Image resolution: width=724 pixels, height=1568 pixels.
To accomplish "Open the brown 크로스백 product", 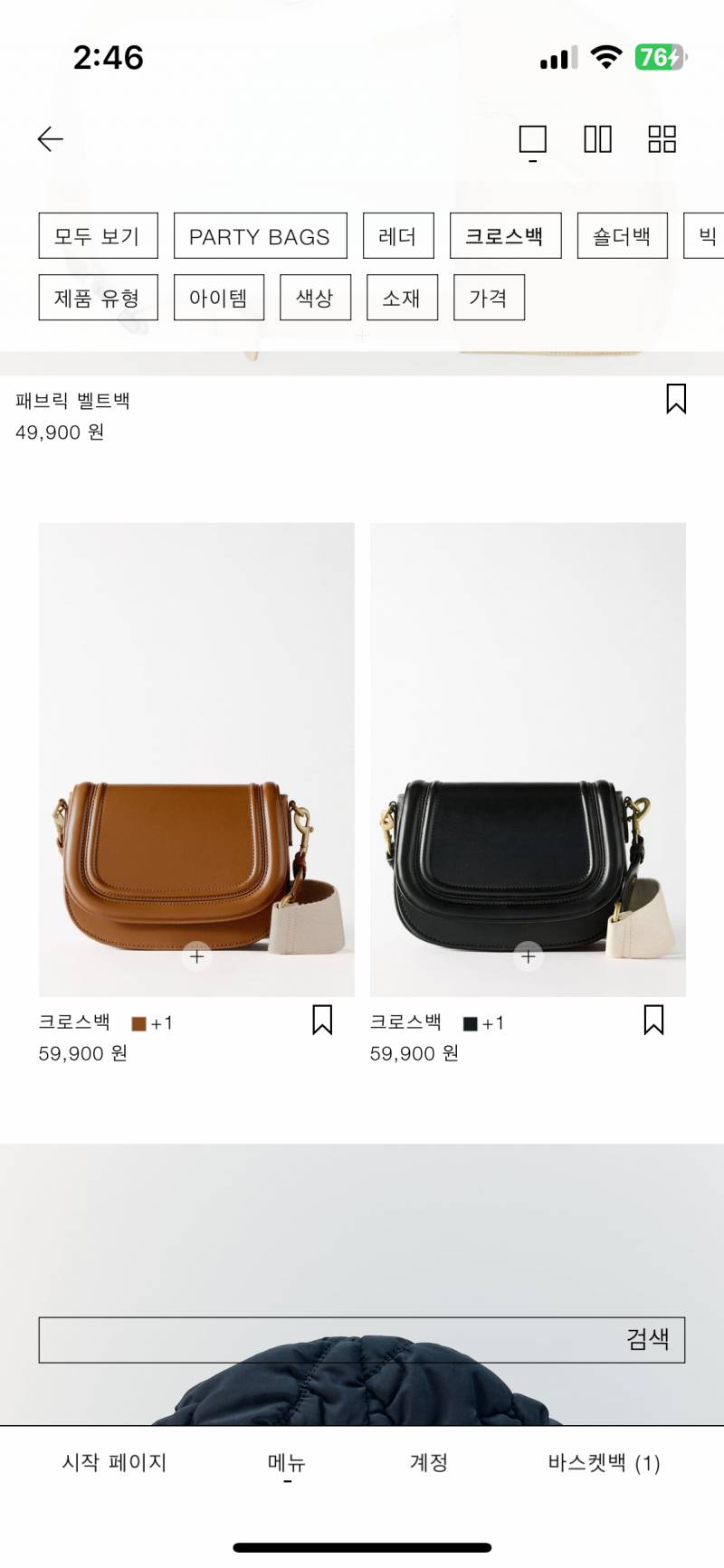I will [196, 760].
